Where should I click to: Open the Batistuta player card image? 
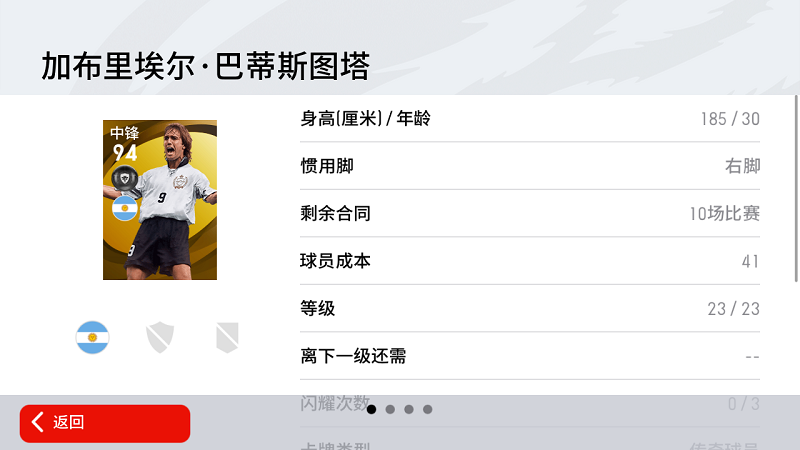click(160, 200)
